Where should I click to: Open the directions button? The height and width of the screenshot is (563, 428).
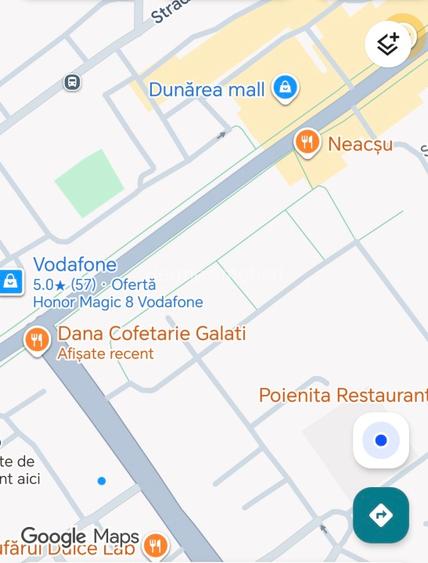click(x=381, y=515)
